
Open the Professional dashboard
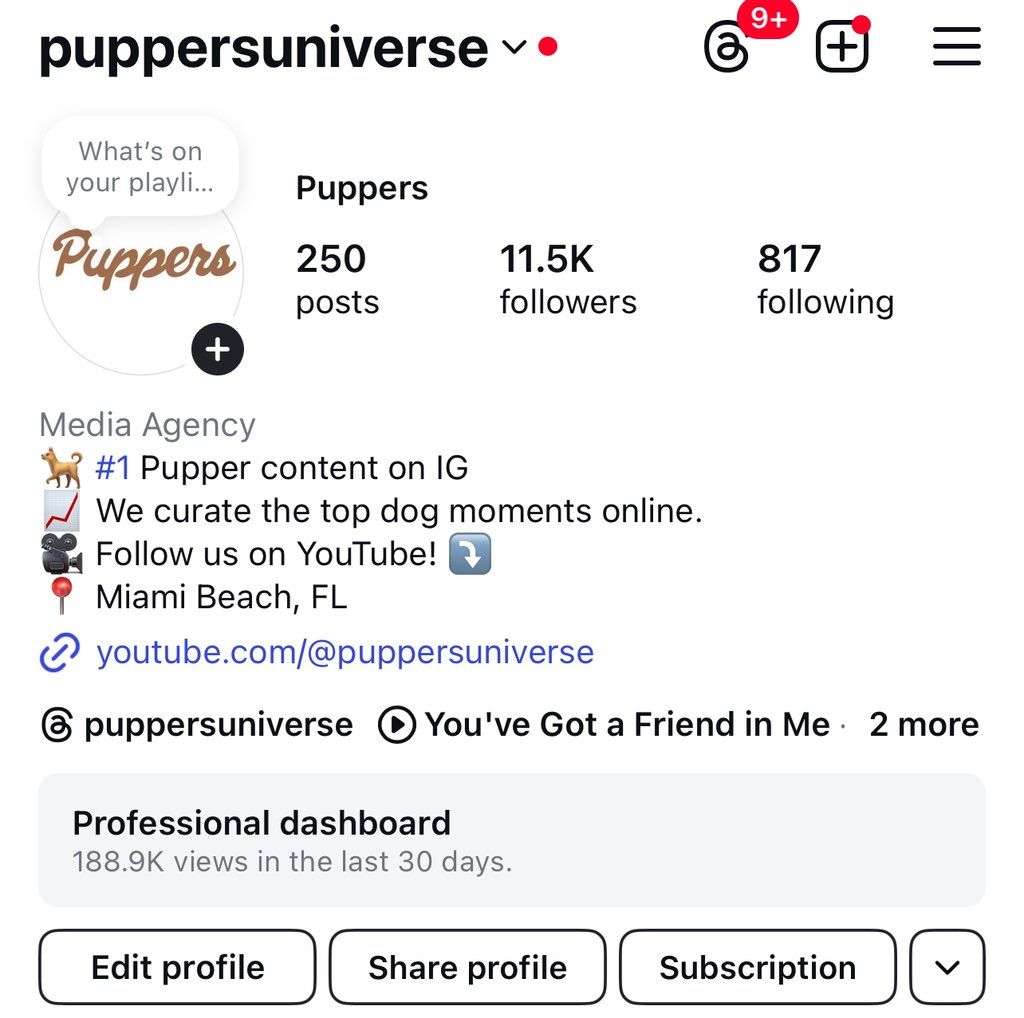pyautogui.click(x=512, y=840)
